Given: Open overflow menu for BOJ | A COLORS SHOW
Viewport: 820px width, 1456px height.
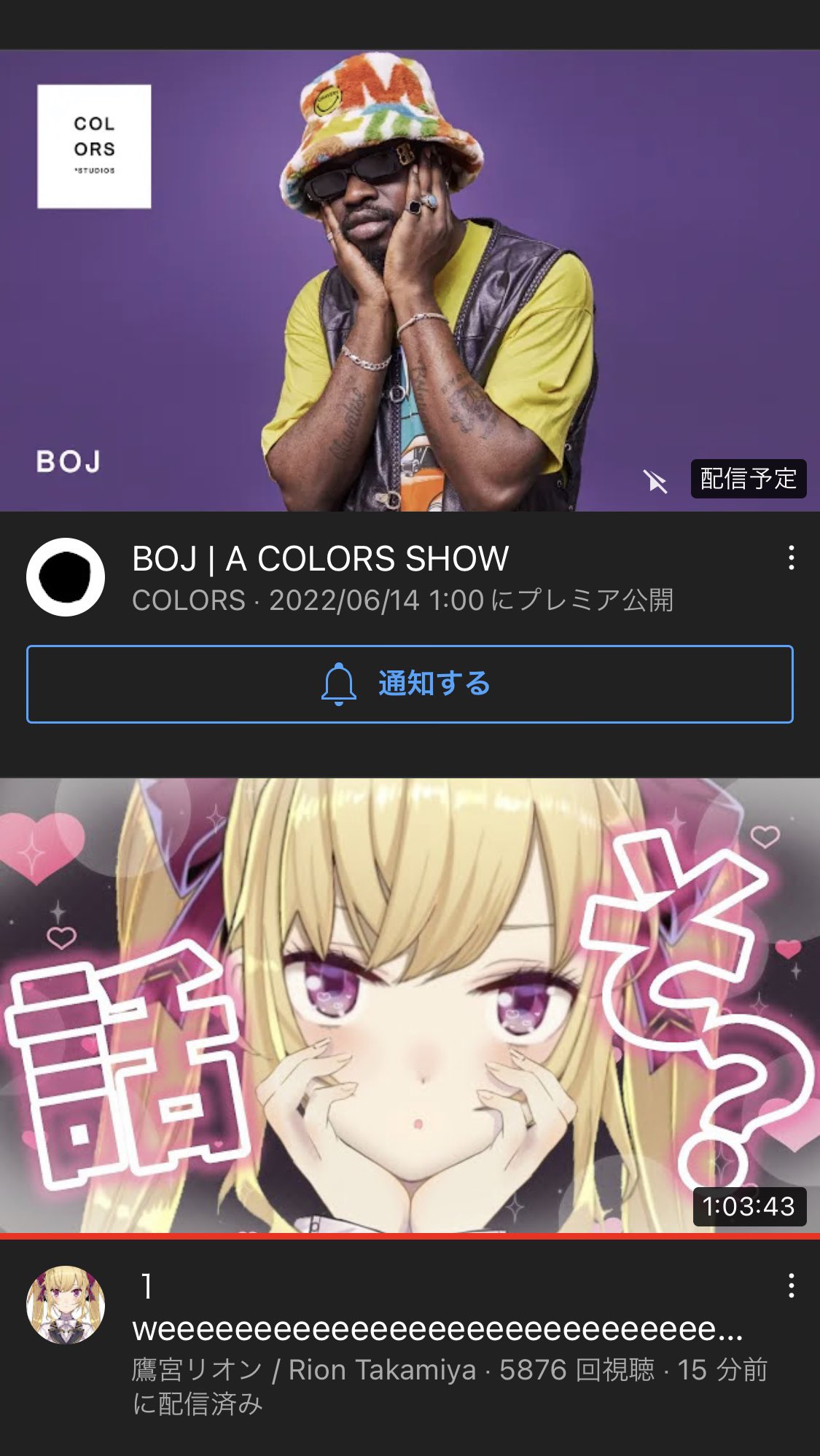Looking at the screenshot, I should click(791, 558).
